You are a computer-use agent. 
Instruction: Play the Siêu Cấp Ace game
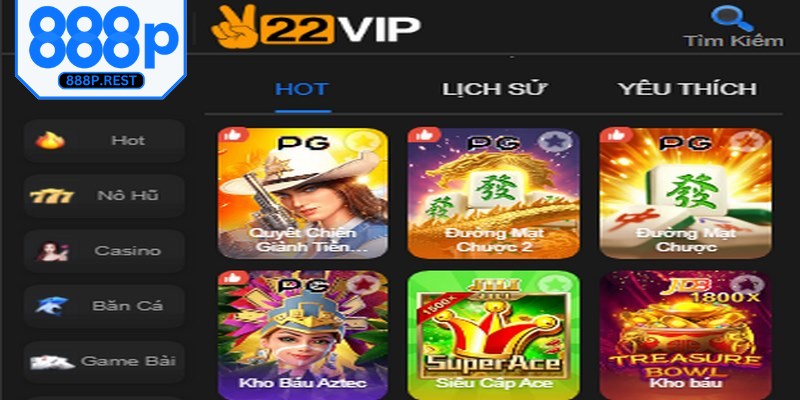click(494, 335)
